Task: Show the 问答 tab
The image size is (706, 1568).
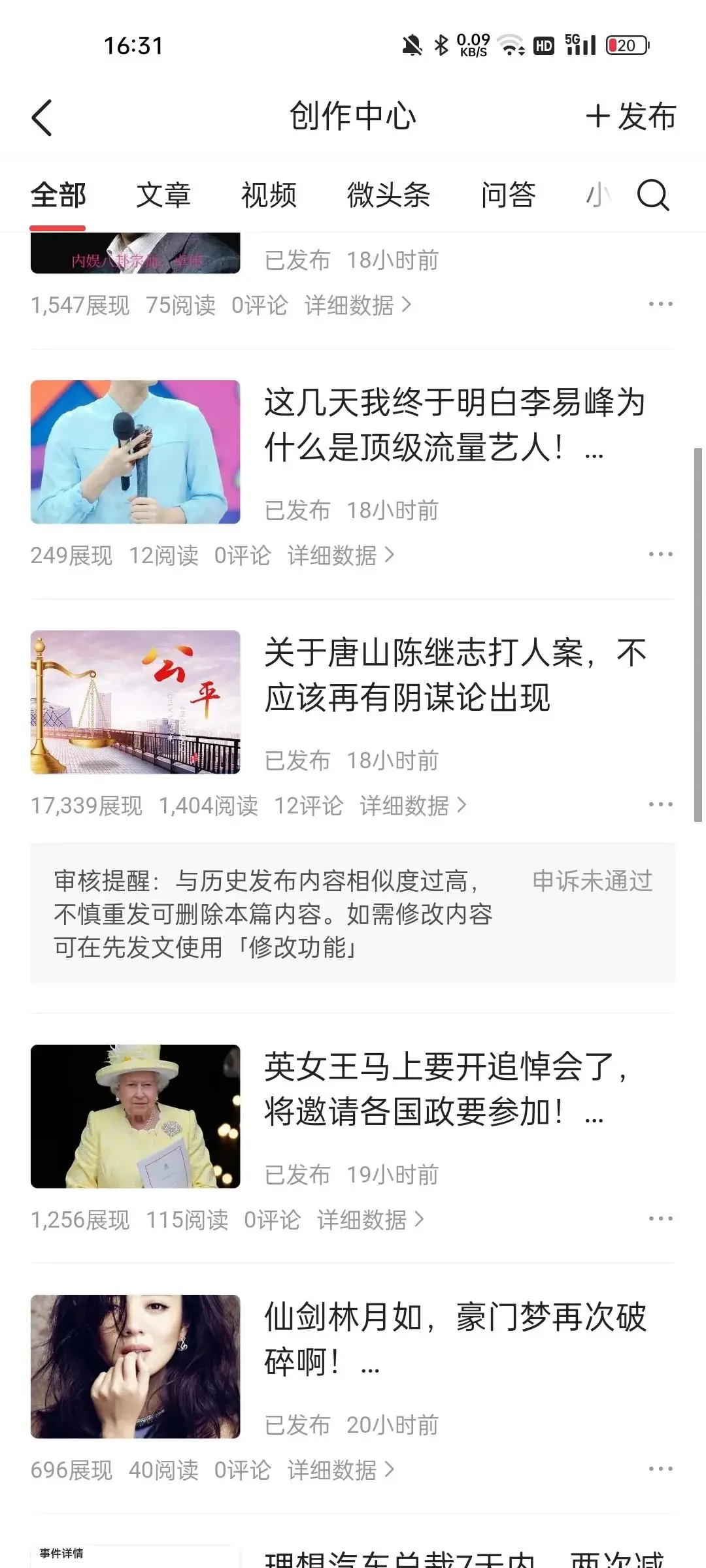Action: point(508,195)
